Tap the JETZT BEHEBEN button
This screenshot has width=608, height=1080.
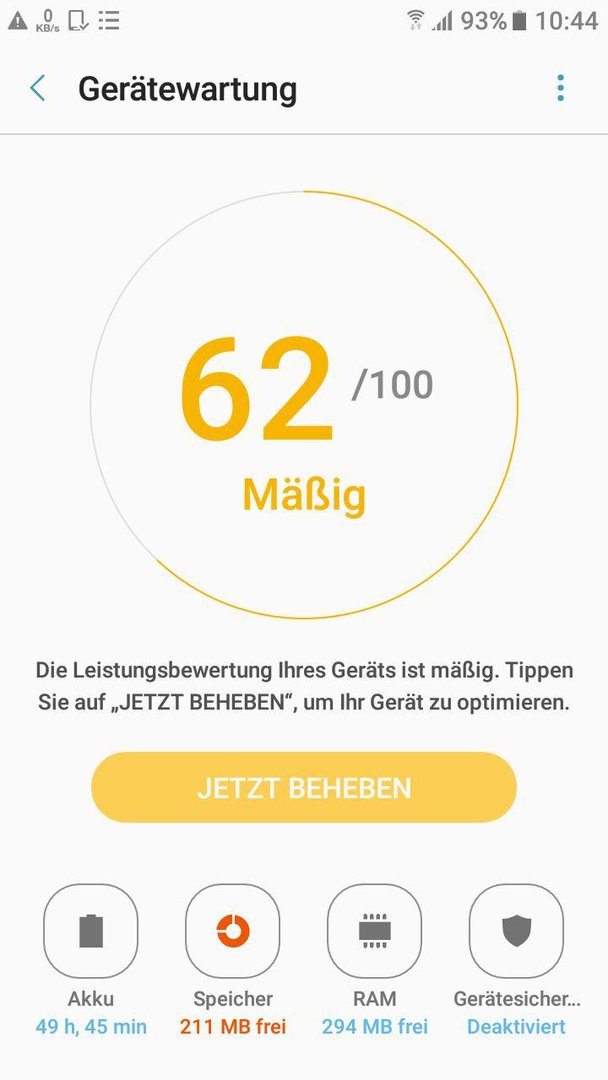(304, 787)
